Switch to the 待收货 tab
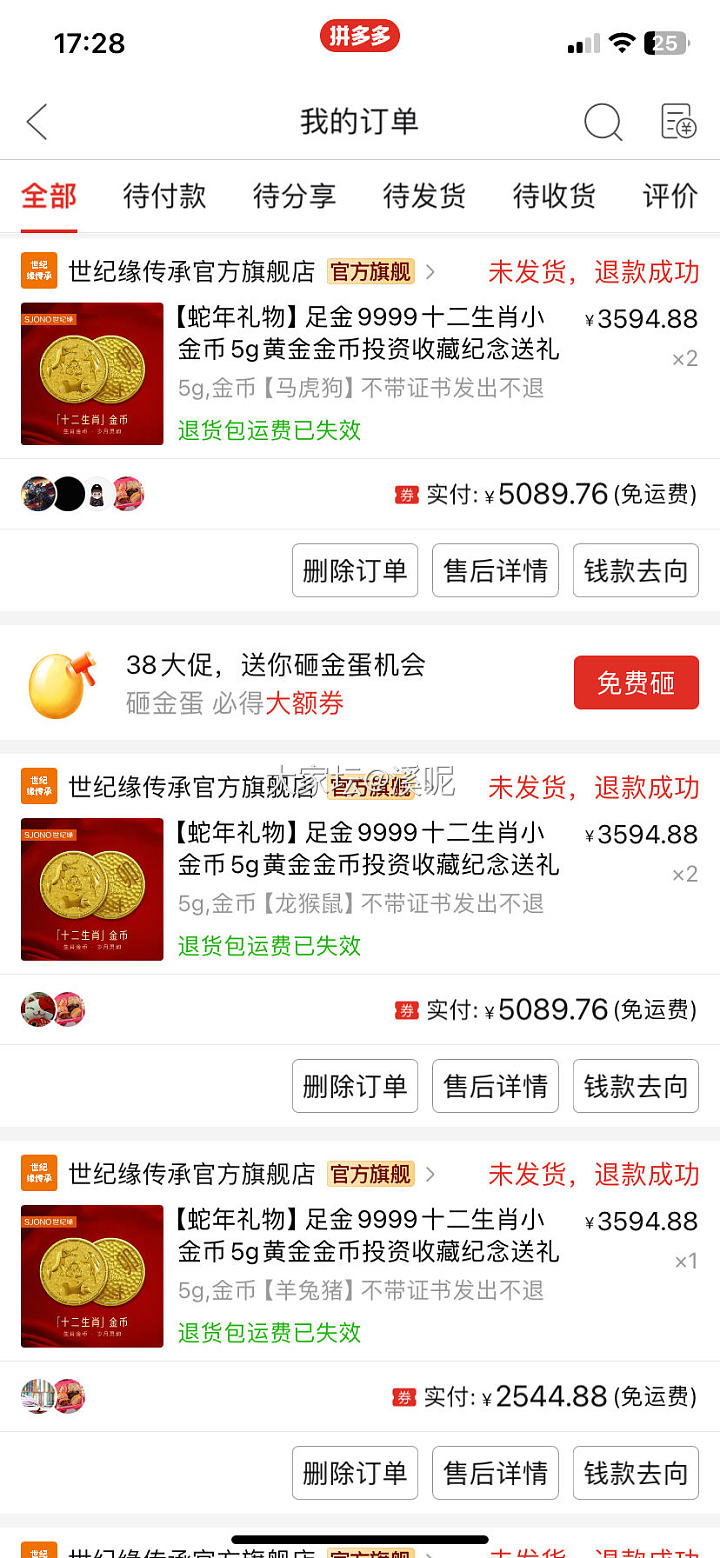The image size is (720, 1558). 554,196
